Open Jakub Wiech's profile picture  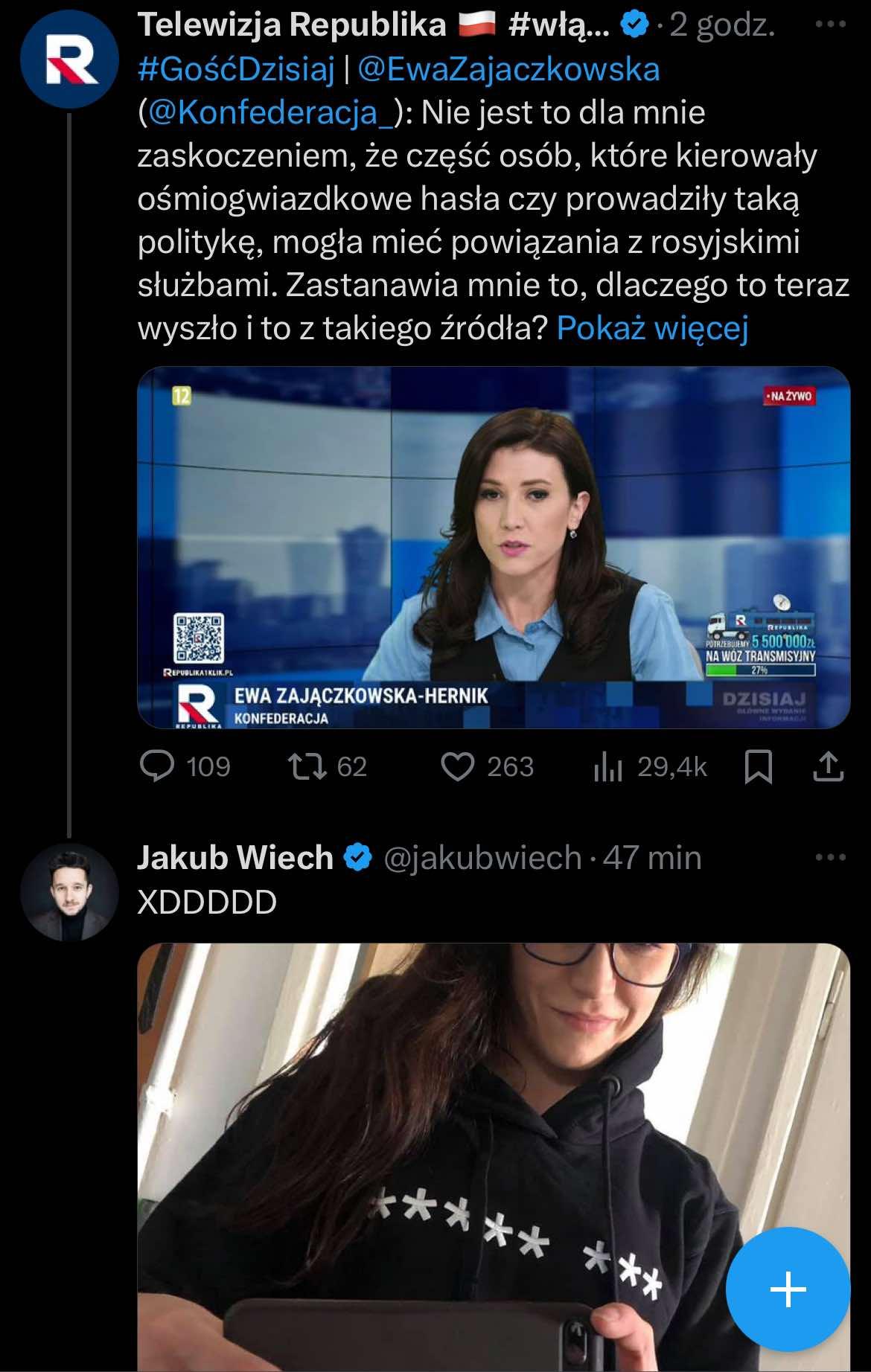coord(69,892)
